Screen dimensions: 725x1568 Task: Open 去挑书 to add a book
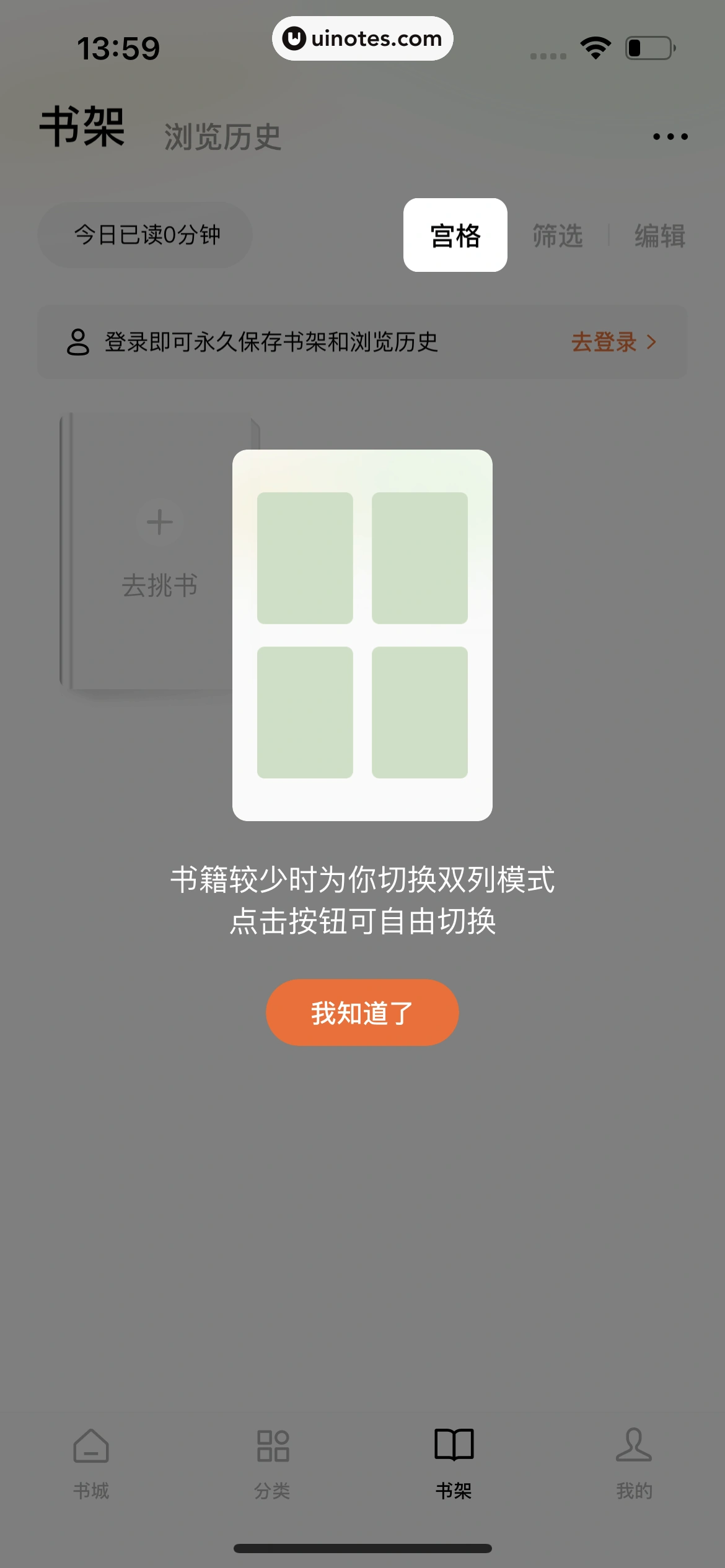click(159, 551)
